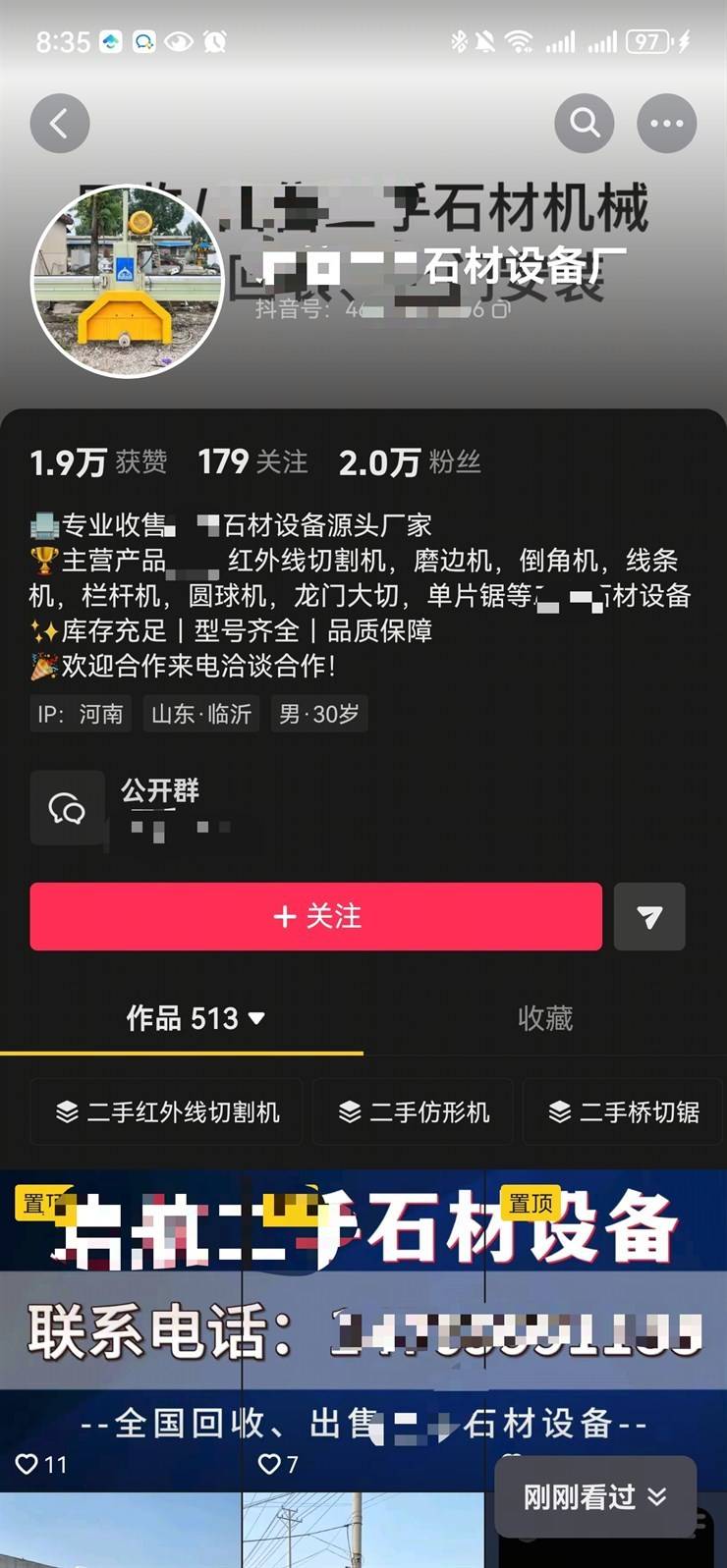View the 二手桥切锯 collection
Viewport: 727px width, 1568px height.
coord(625,1111)
